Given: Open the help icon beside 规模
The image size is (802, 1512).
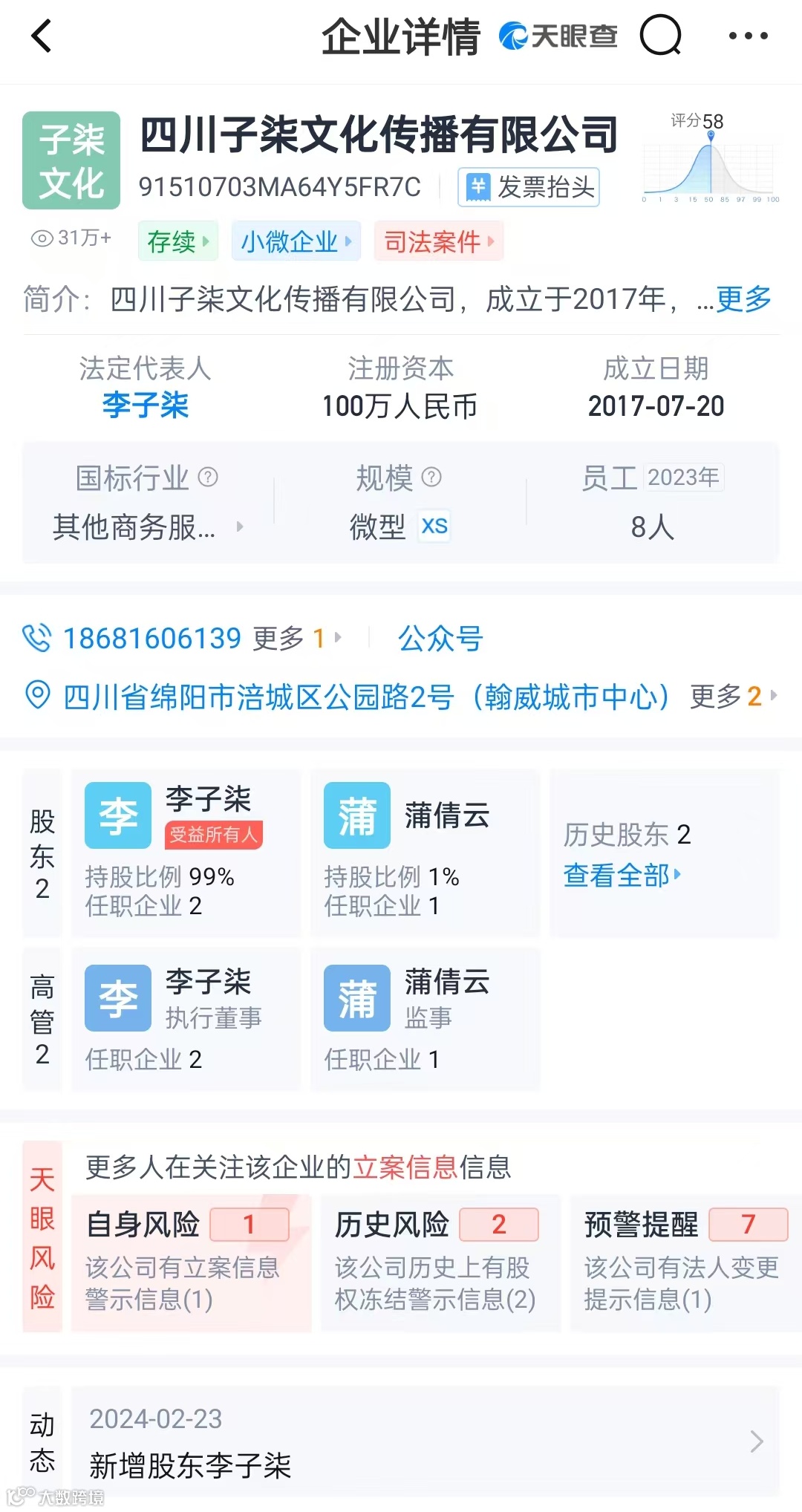Looking at the screenshot, I should (x=429, y=478).
